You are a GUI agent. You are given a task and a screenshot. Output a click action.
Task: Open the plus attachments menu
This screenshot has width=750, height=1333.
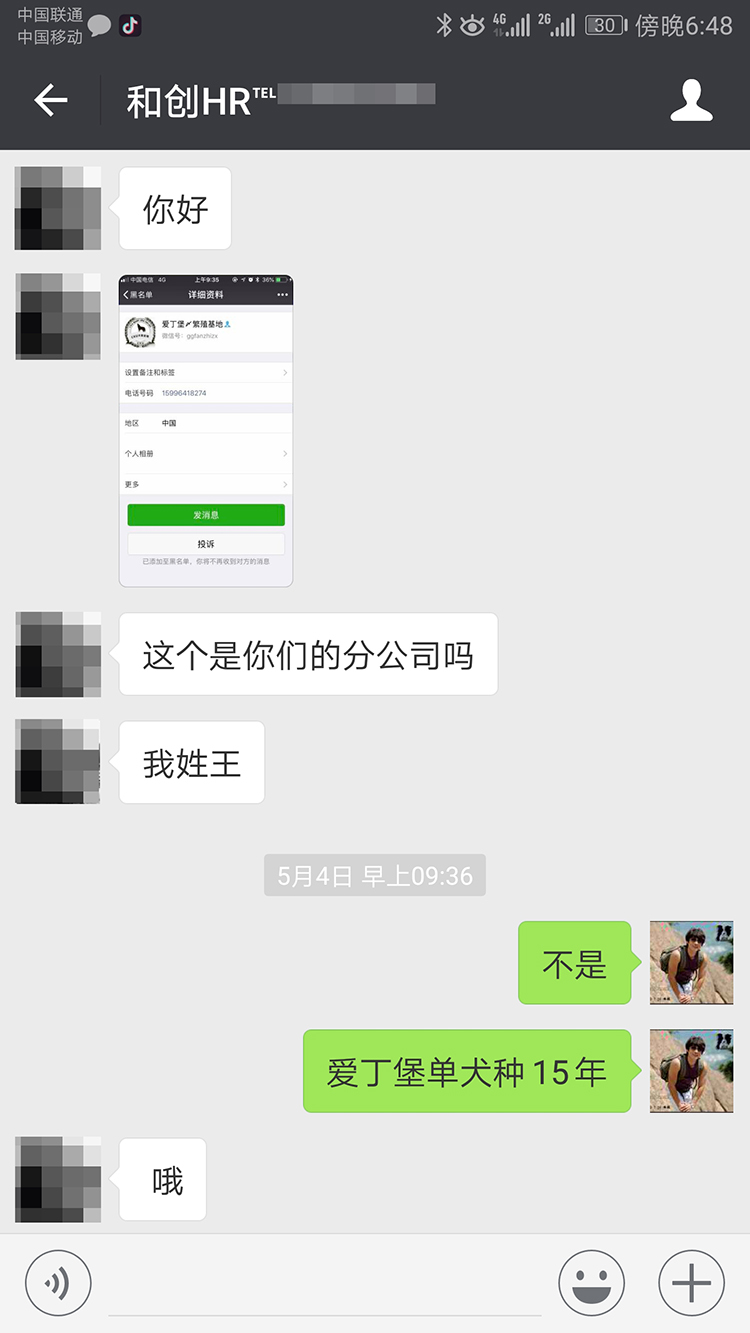691,1282
